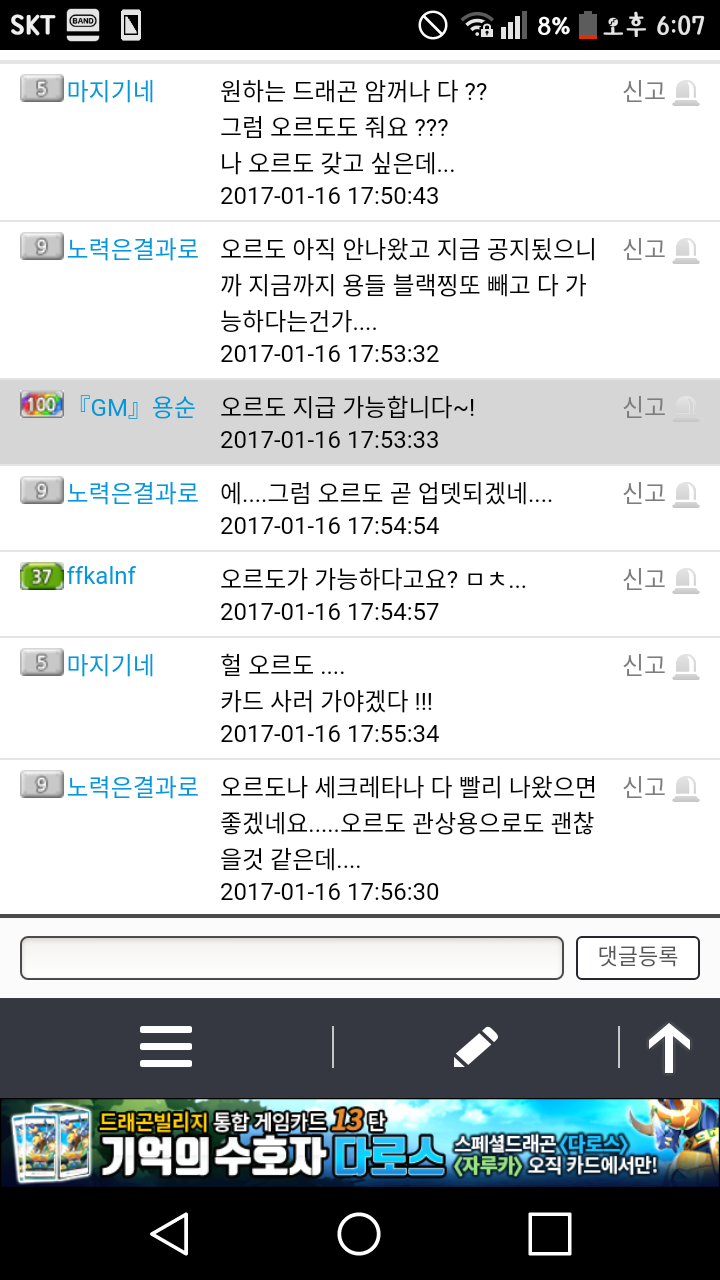
Task: Open the 기억의 수호자 다로스 card banner
Action: coord(360,1143)
